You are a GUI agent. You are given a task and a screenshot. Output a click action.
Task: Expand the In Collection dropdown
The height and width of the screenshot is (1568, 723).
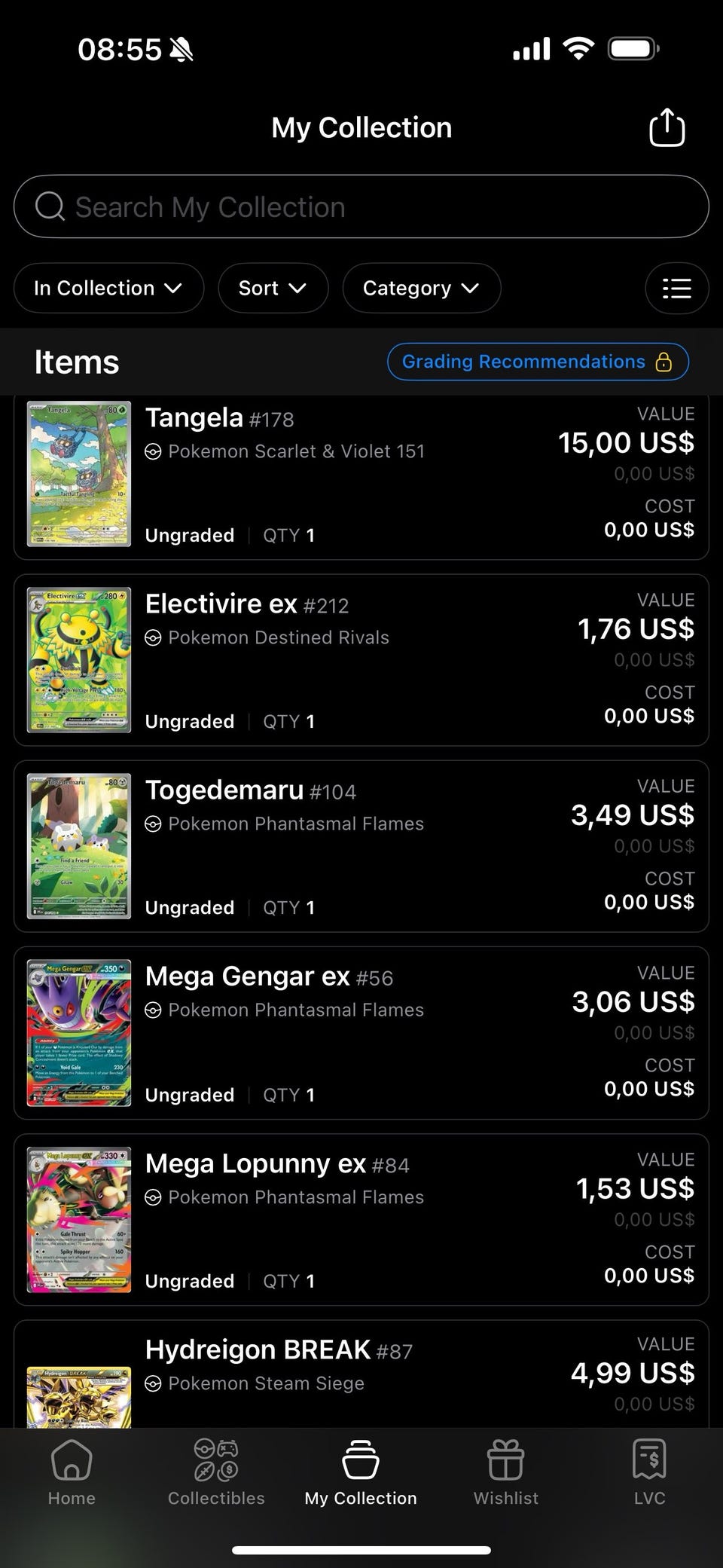point(108,288)
